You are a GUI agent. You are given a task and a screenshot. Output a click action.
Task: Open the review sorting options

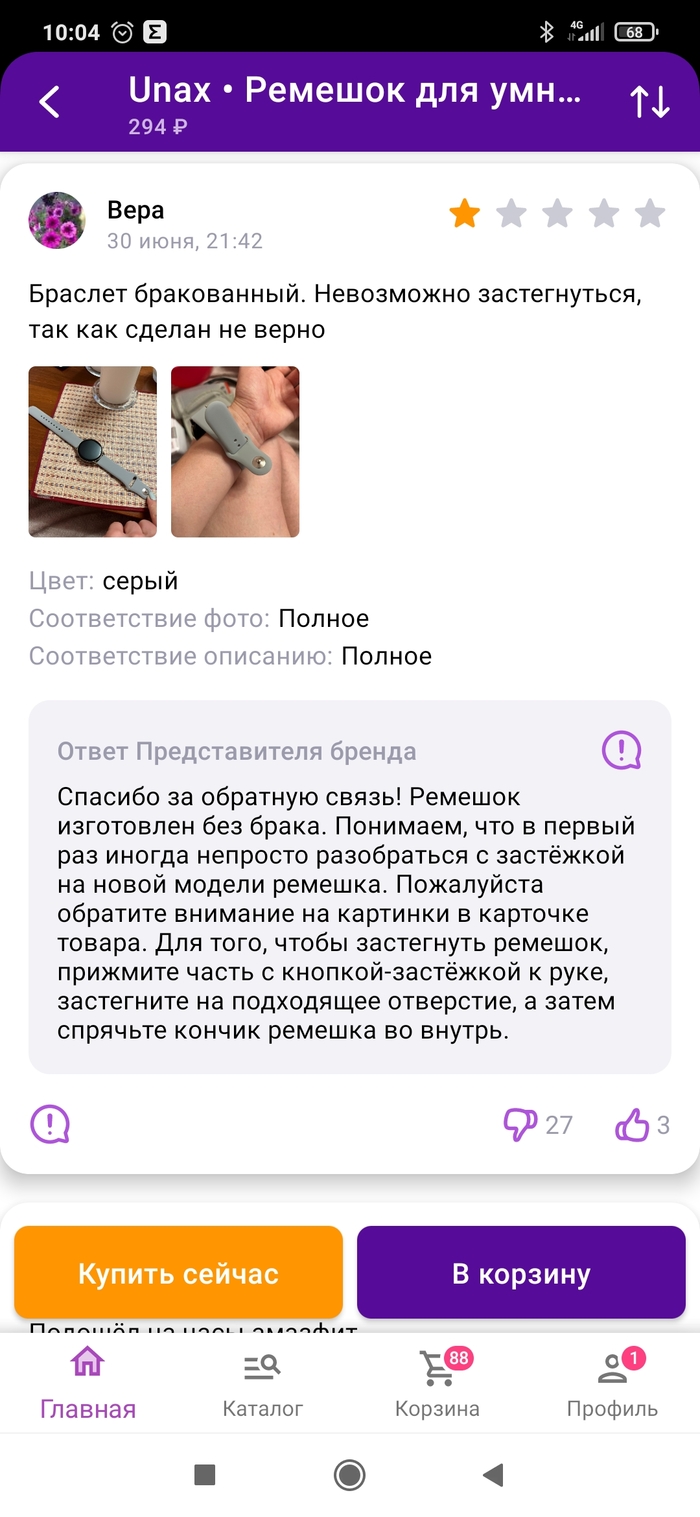(649, 102)
